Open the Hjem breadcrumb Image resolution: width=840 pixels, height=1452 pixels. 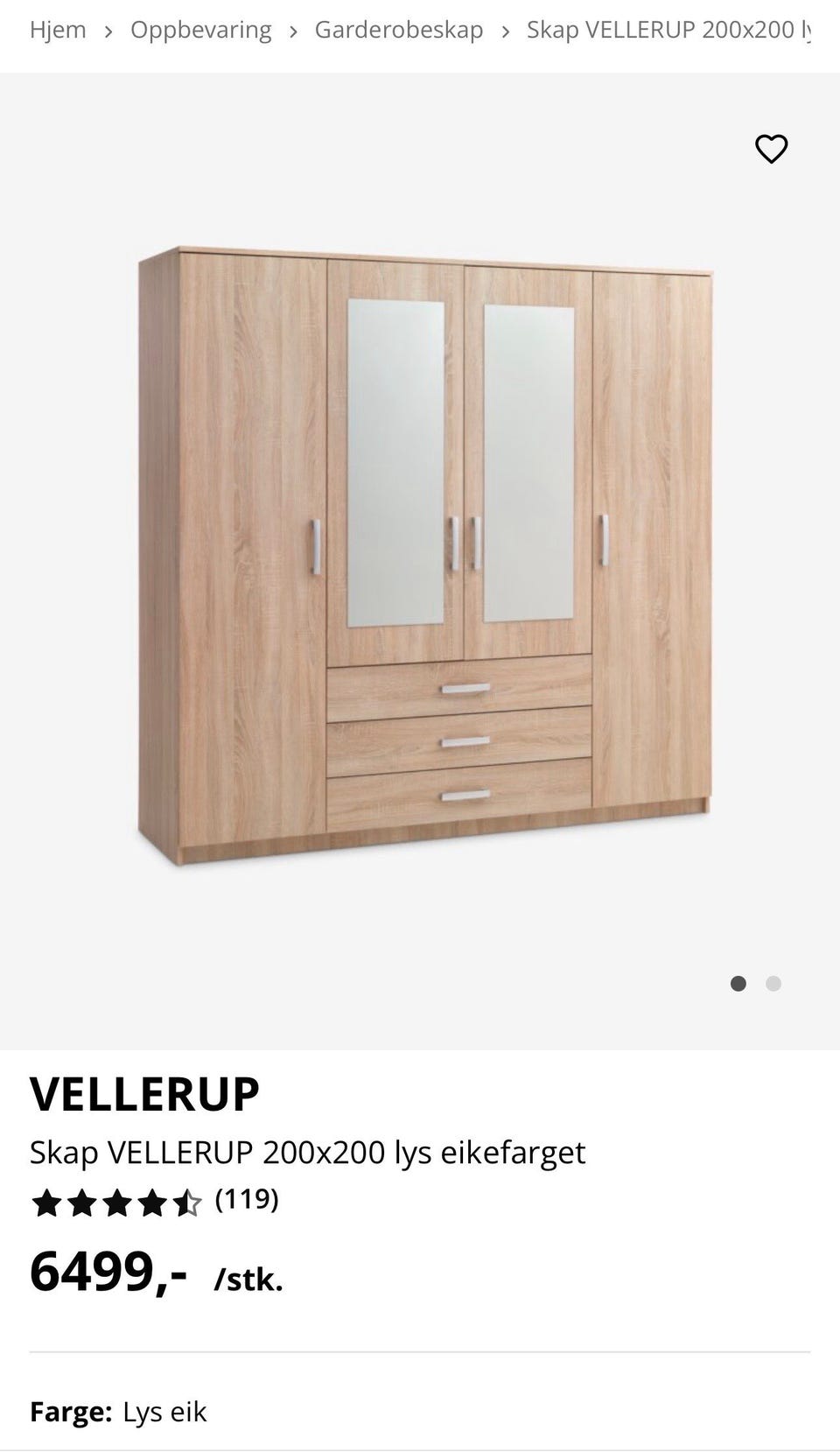click(58, 29)
